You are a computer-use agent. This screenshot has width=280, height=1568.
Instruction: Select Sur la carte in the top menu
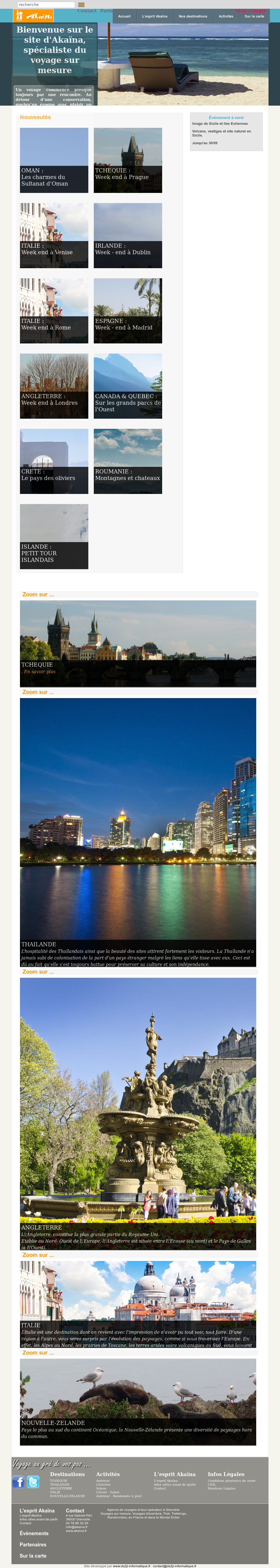point(255,16)
